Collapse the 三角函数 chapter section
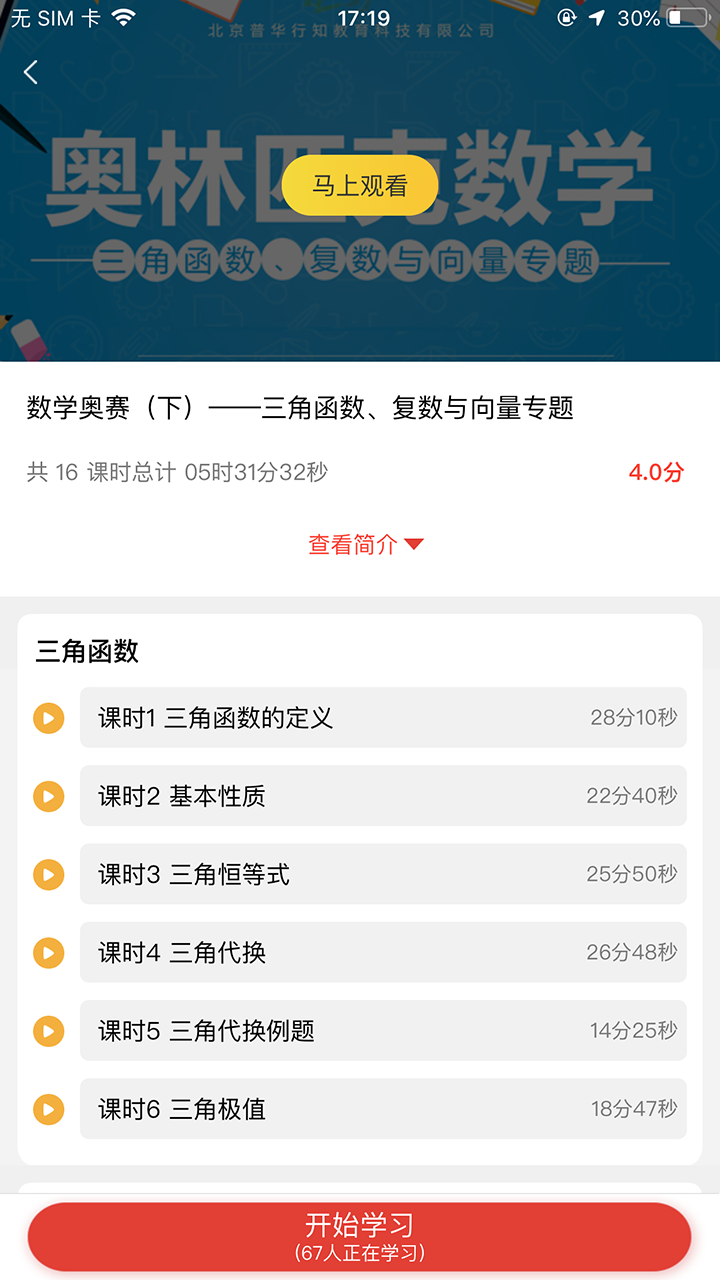This screenshot has width=720, height=1280. pos(71,650)
